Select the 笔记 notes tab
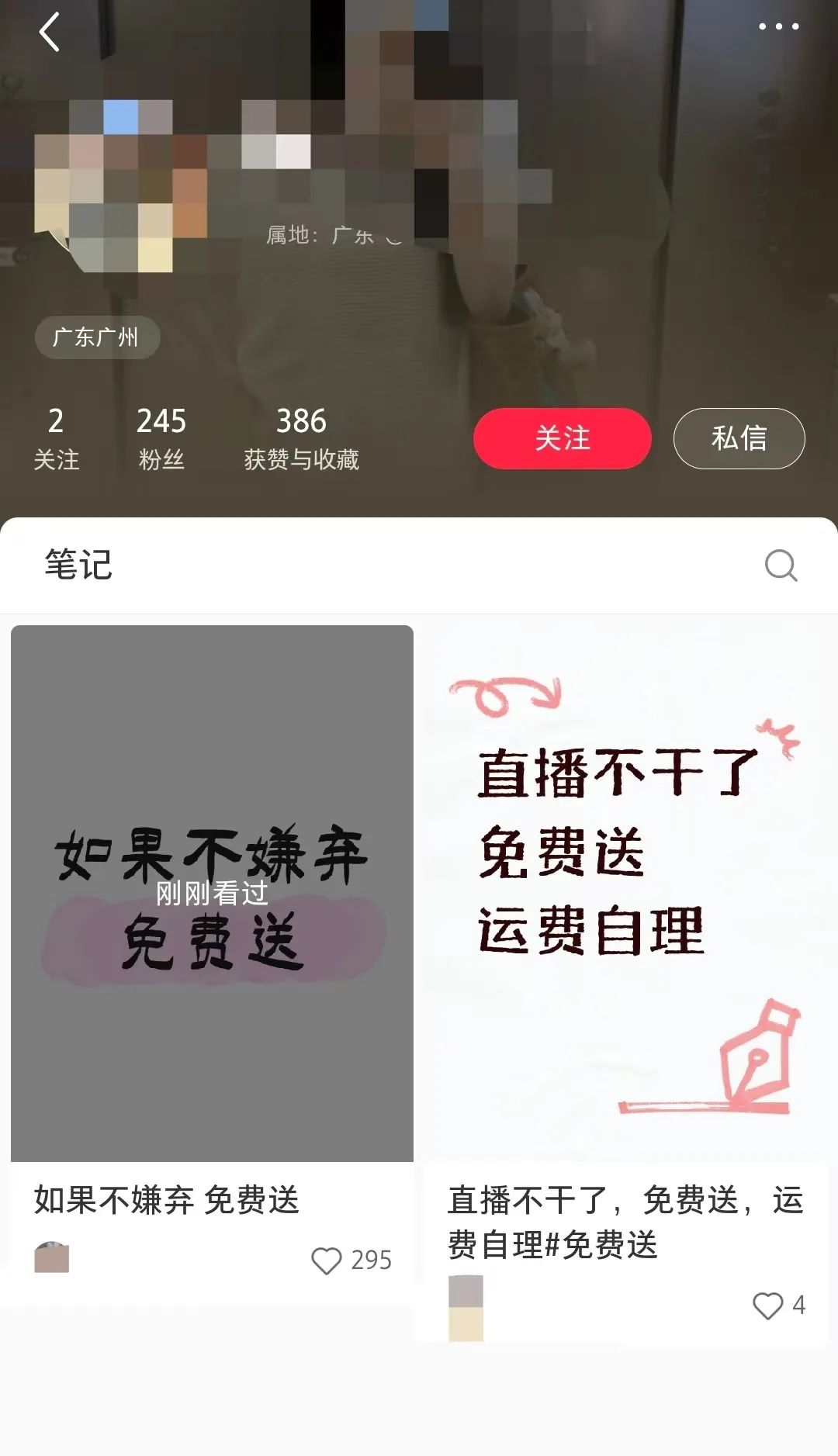The width and height of the screenshot is (838, 1456). (78, 565)
